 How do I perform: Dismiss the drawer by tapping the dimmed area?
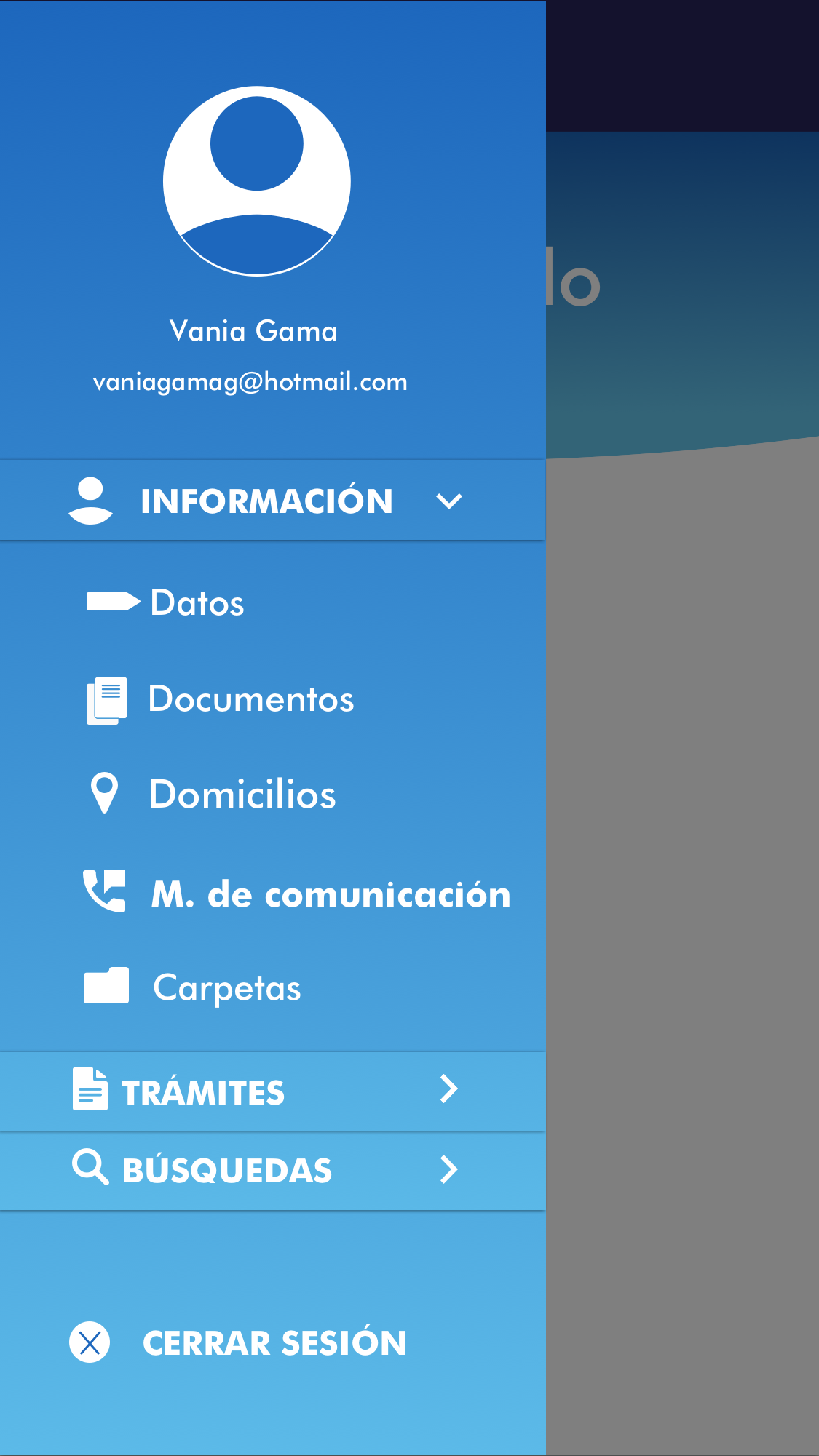[682, 873]
